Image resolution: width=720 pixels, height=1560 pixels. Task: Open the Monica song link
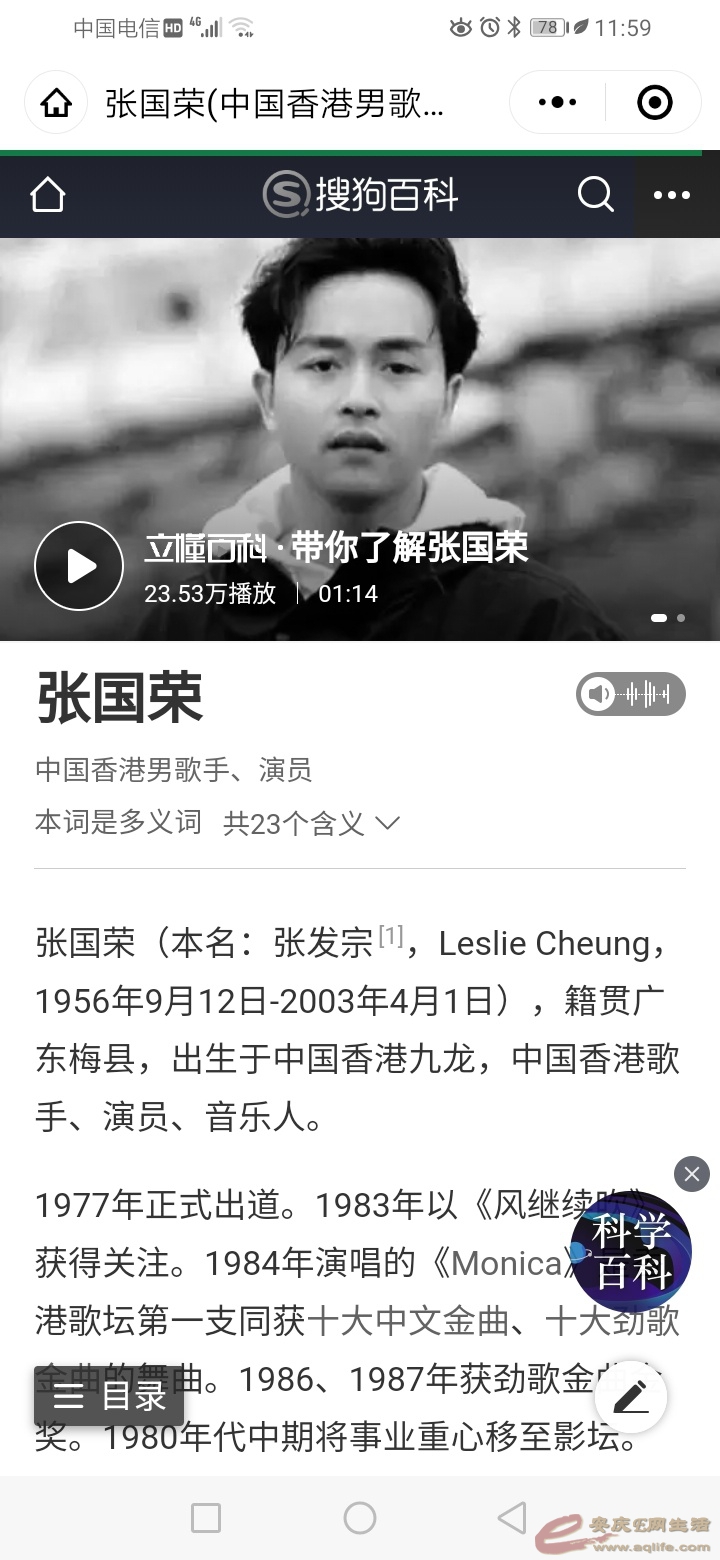(507, 1263)
